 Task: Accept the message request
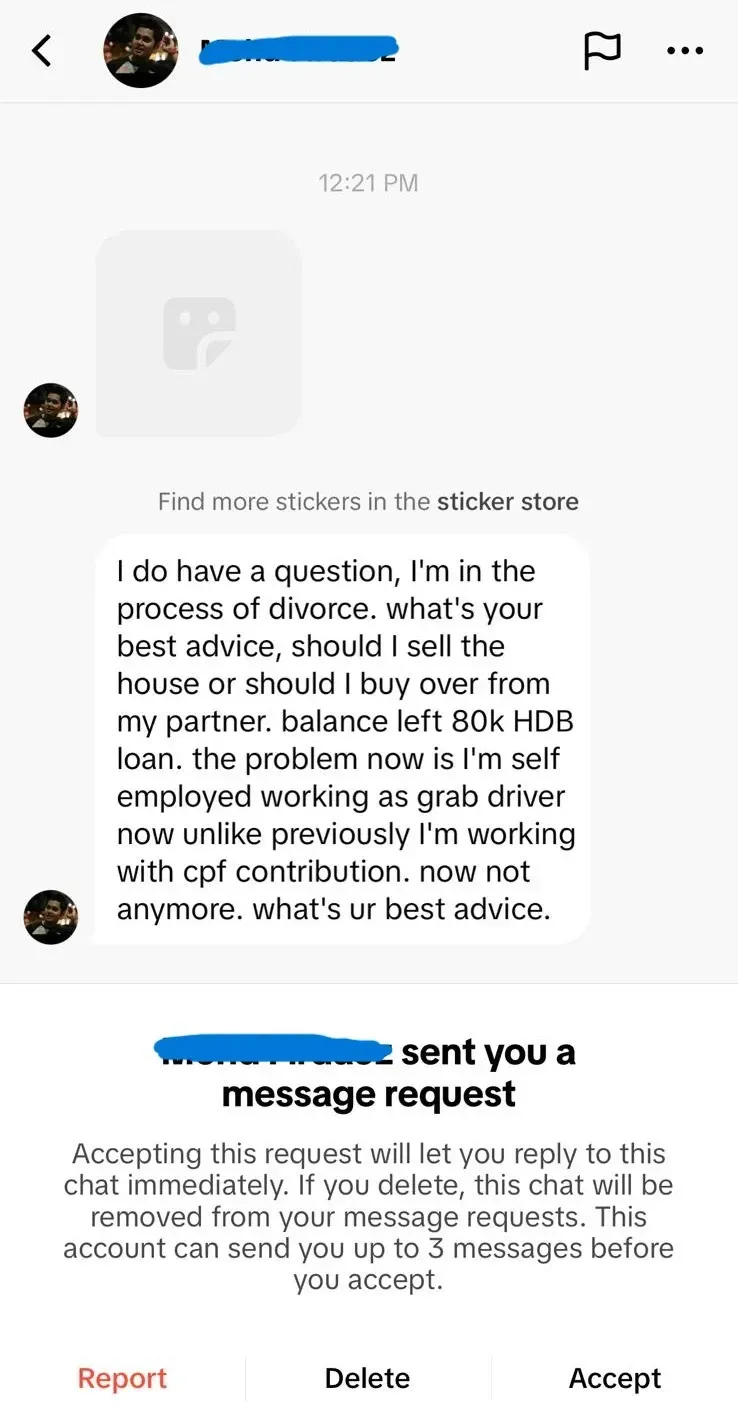pos(615,1378)
